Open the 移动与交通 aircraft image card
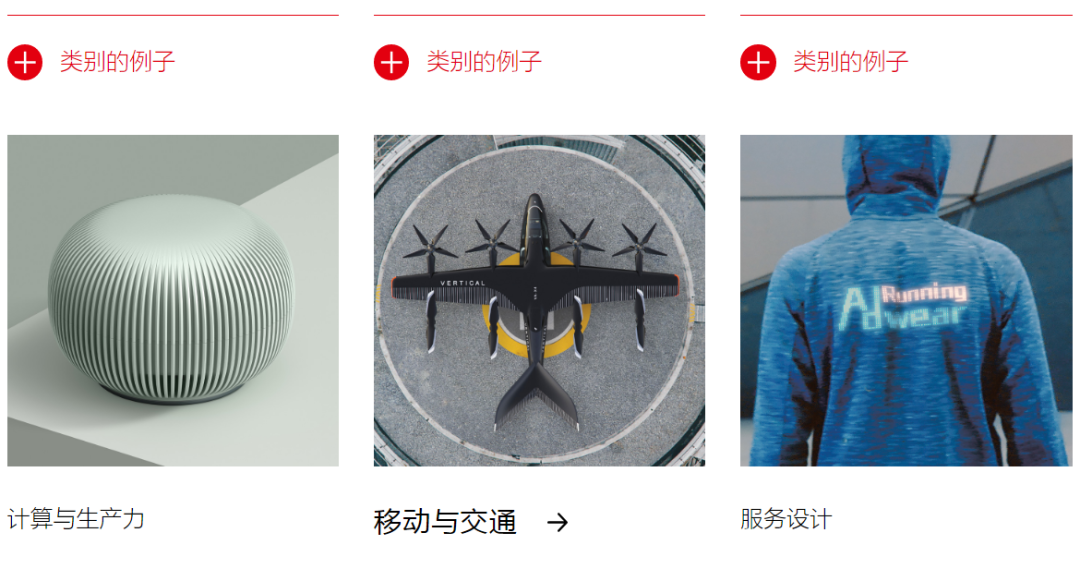Screen dimensions: 1080x569 tap(539, 300)
